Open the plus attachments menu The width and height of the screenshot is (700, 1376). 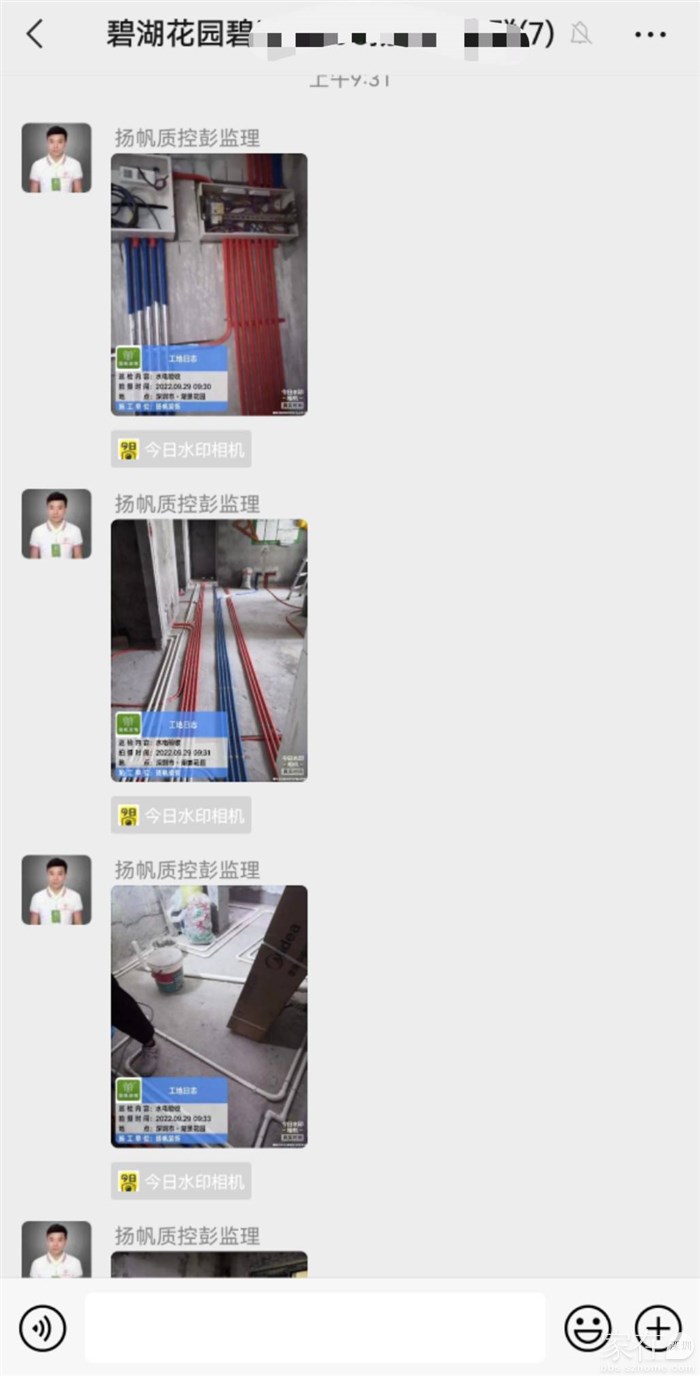point(658,1328)
